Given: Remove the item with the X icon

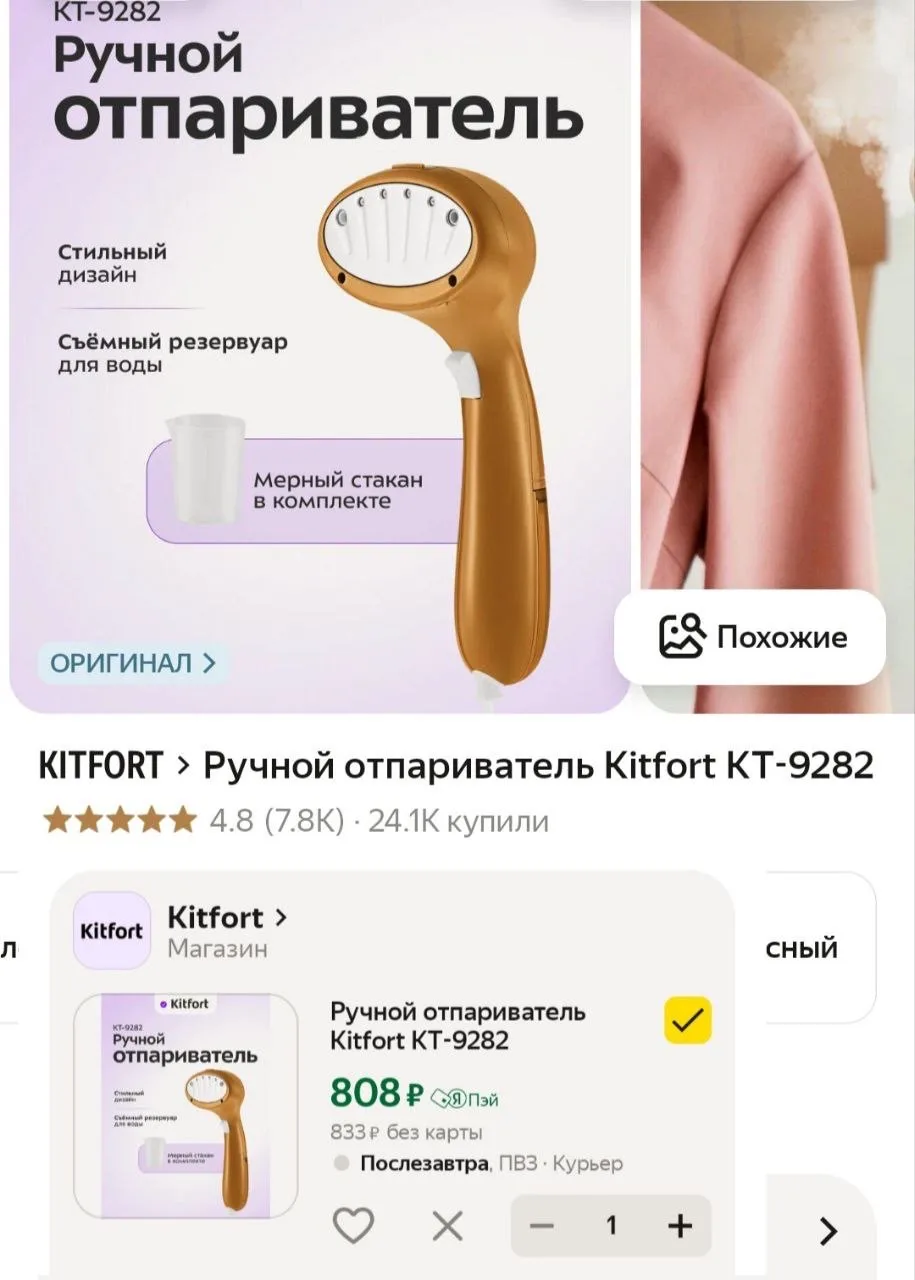Looking at the screenshot, I should [x=447, y=1225].
